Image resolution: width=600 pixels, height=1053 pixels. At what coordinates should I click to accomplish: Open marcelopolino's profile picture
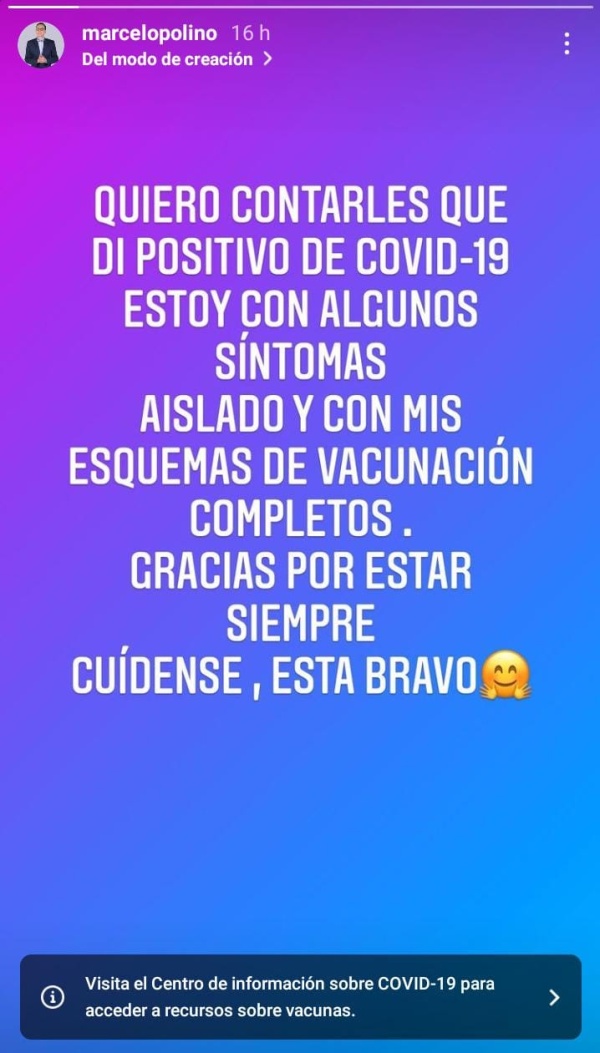[41, 45]
